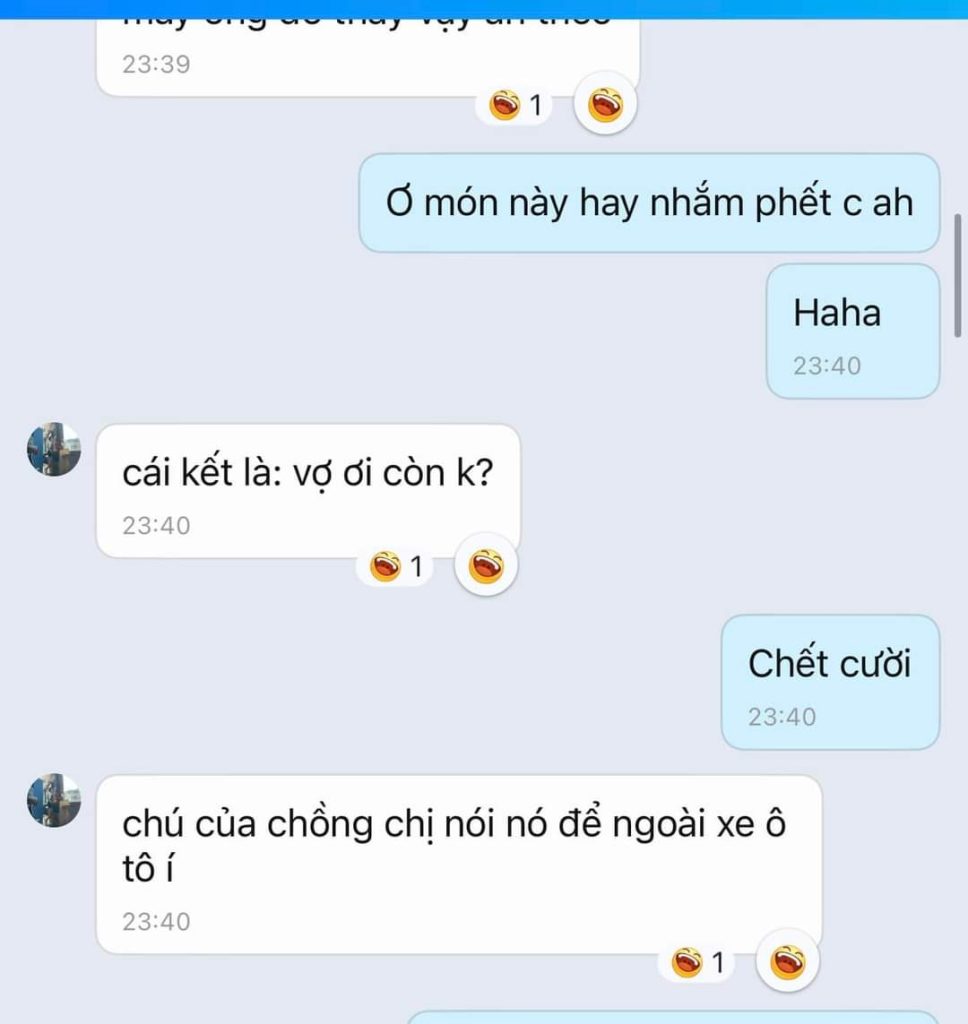
Task: Tap the laugh reaction under 'chú của chồng chị' message
Action: click(789, 963)
